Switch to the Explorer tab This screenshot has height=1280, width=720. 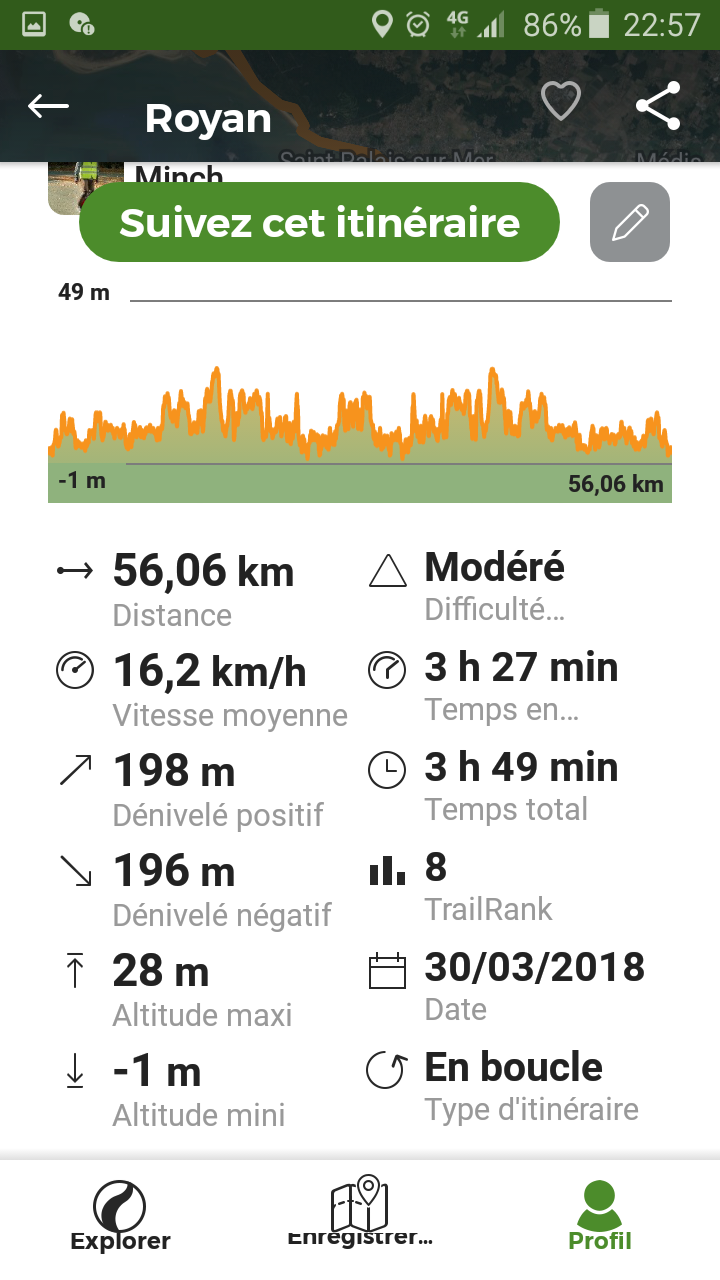[x=120, y=1216]
